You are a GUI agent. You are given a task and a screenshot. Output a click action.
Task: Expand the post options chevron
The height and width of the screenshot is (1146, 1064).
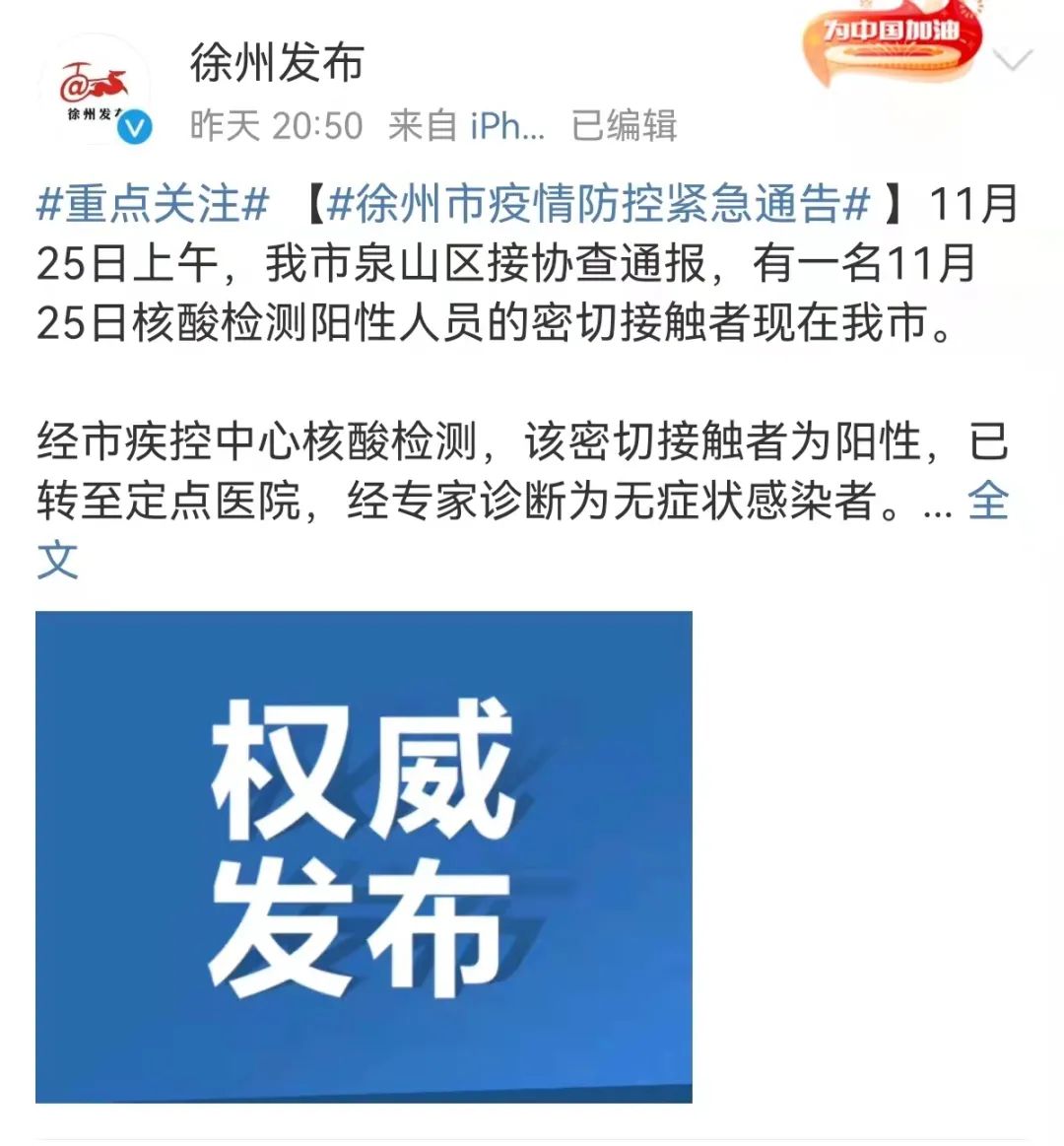click(1012, 61)
